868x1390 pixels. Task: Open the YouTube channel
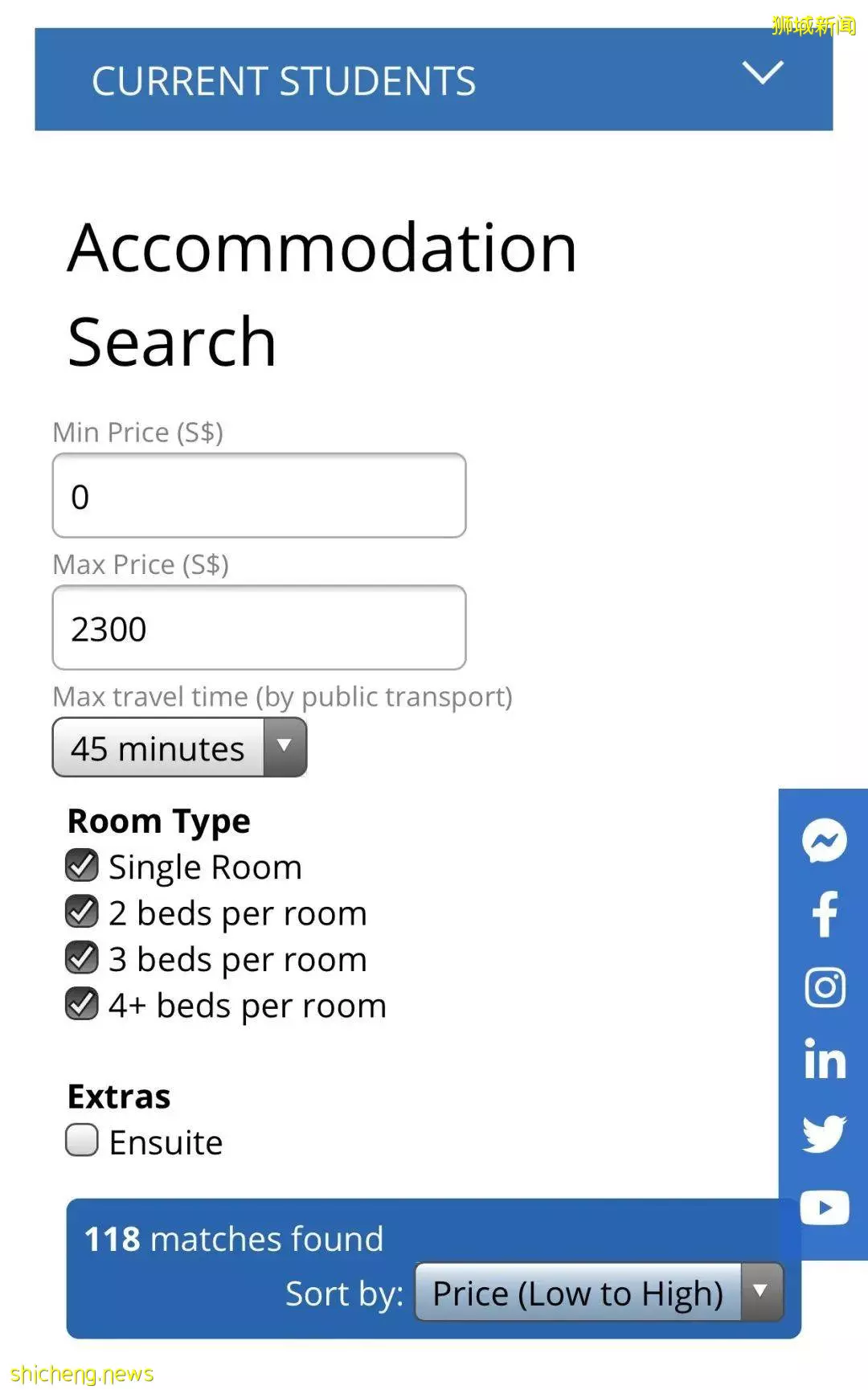coord(825,1208)
